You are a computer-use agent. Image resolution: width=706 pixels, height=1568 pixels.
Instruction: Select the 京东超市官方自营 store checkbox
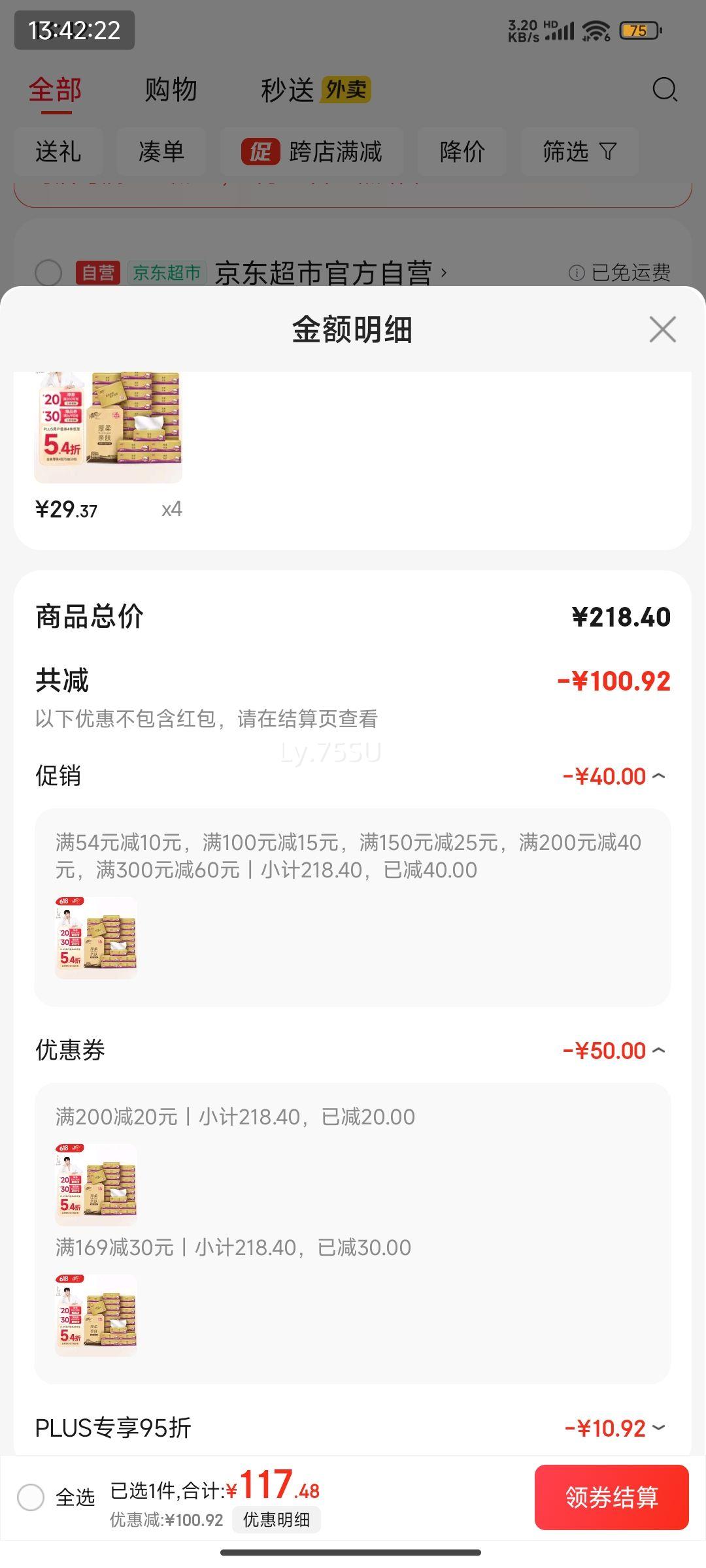(x=48, y=272)
